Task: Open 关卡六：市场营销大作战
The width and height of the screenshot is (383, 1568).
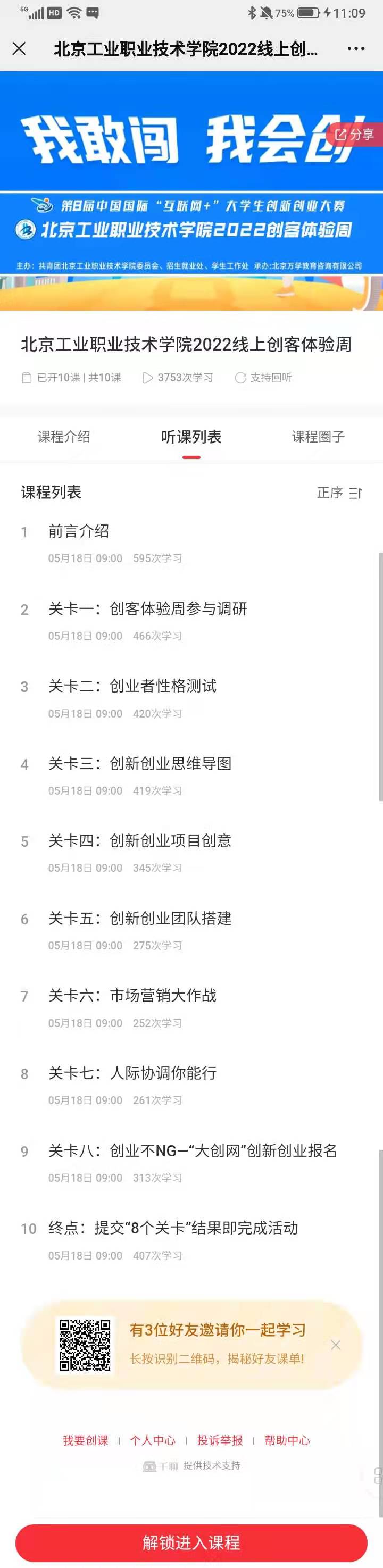Action: point(132,995)
